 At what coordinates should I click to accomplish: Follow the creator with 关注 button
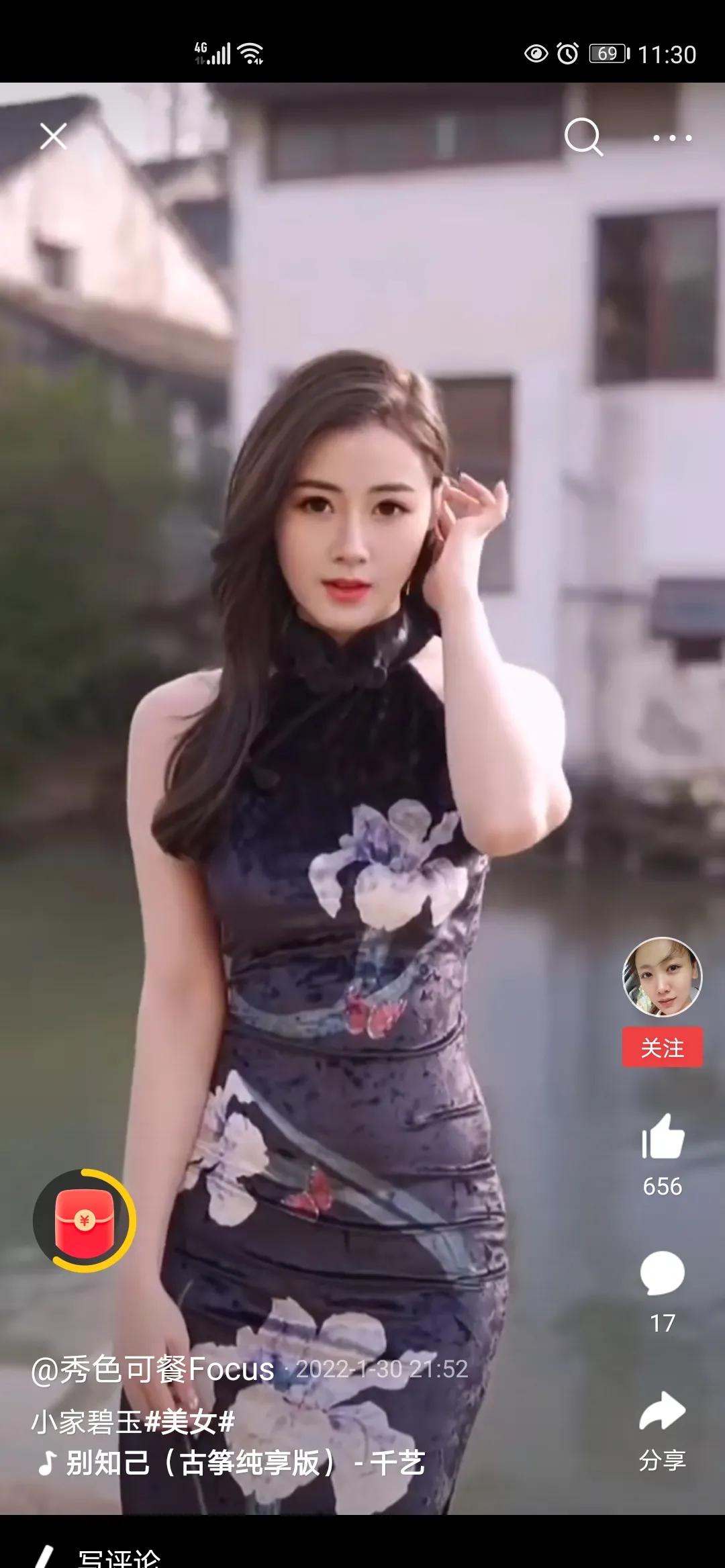[x=662, y=1047]
